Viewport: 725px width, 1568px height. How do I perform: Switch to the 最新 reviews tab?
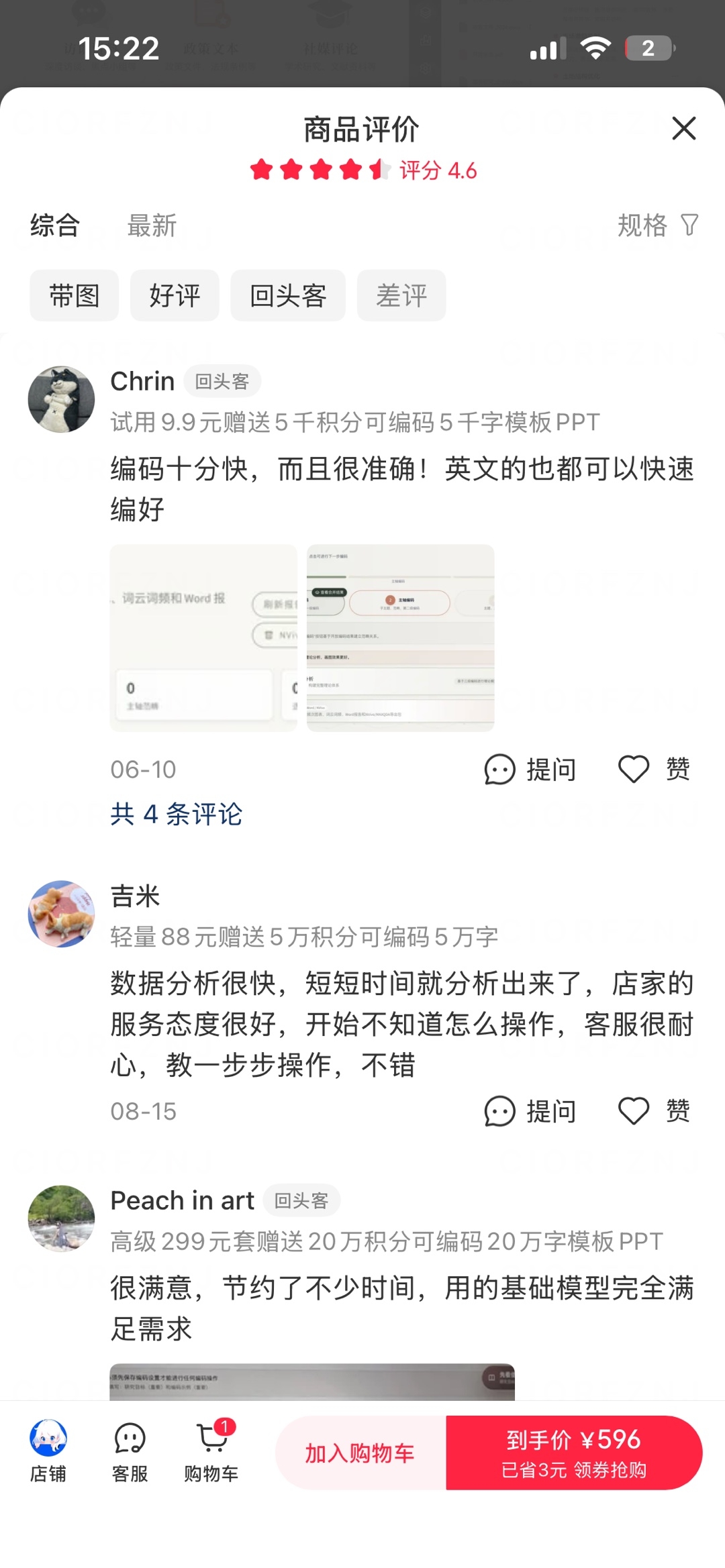pos(152,225)
